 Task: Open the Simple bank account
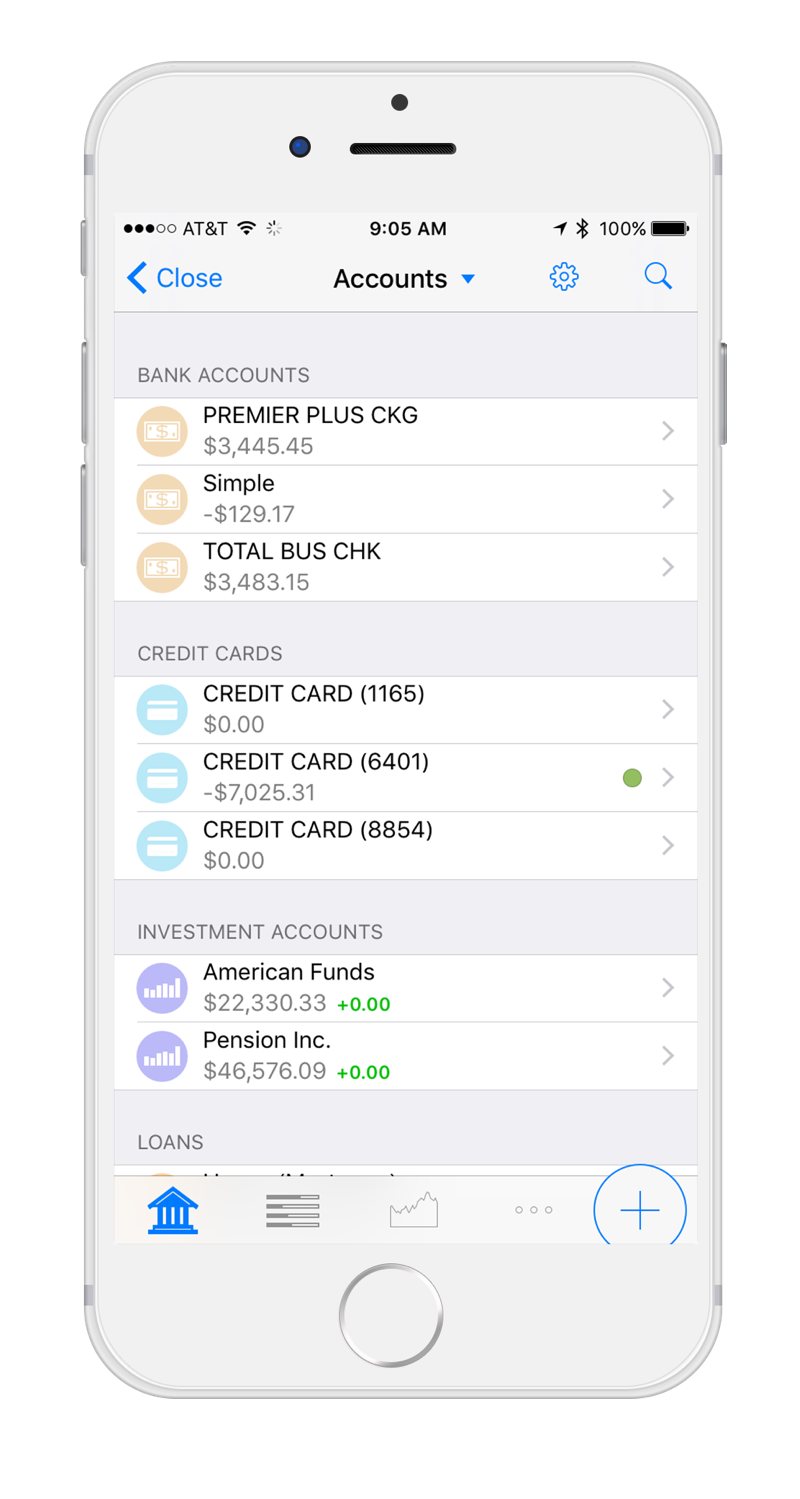406,499
